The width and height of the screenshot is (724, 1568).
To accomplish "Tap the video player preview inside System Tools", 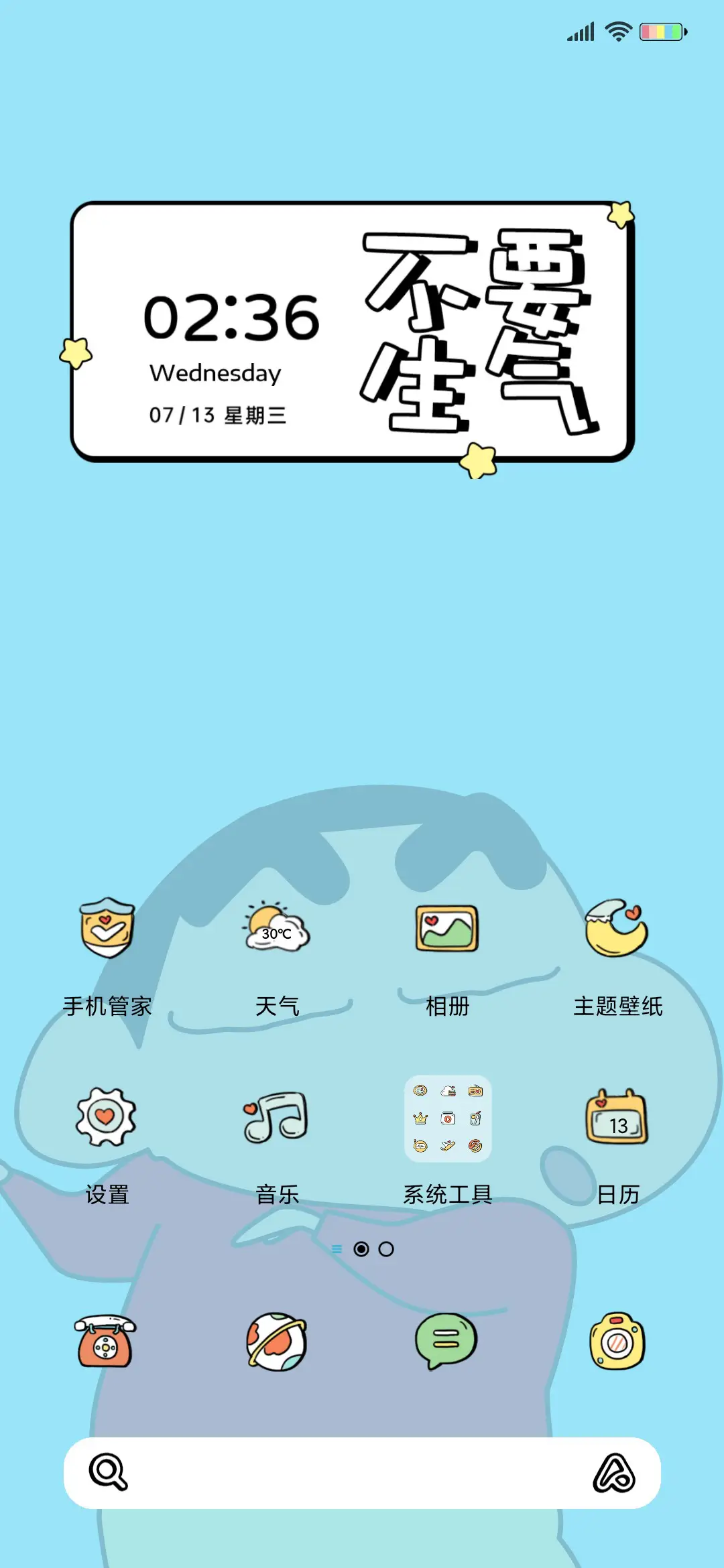I will pyautogui.click(x=447, y=1118).
